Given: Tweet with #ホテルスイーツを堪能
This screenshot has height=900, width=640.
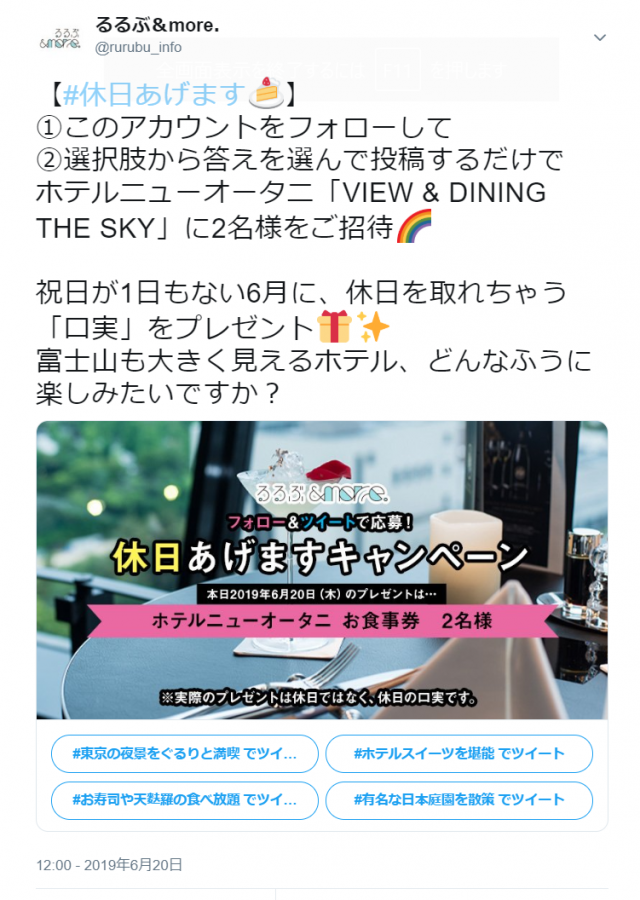Looking at the screenshot, I should point(459,754).
